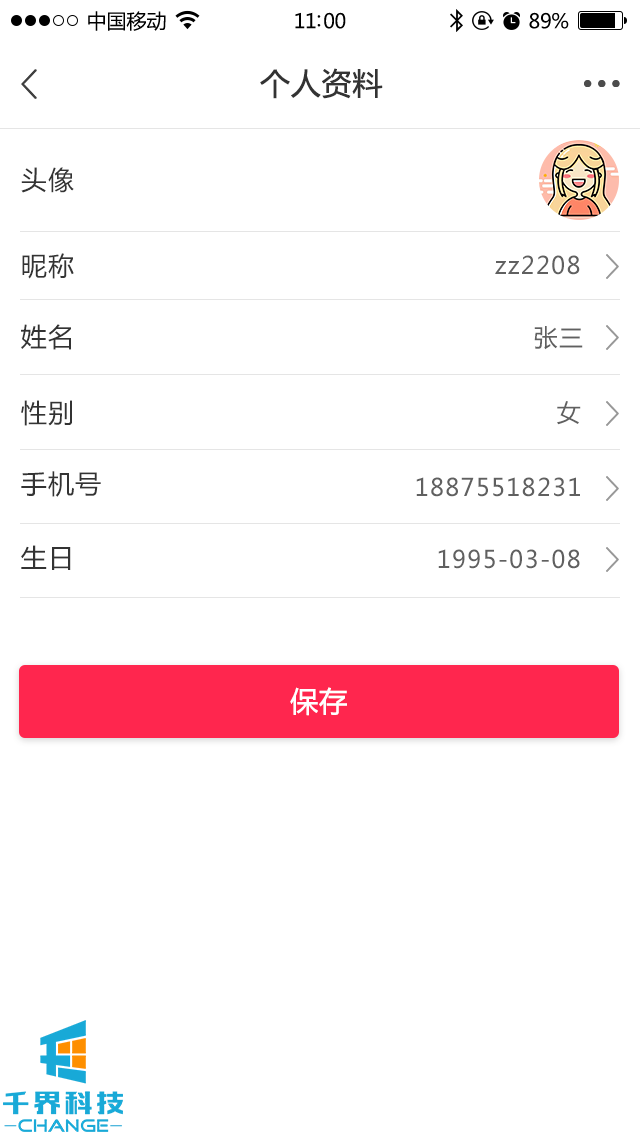Image resolution: width=640 pixels, height=1136 pixels.
Task: Open the 姓名 张三 row
Action: point(320,338)
